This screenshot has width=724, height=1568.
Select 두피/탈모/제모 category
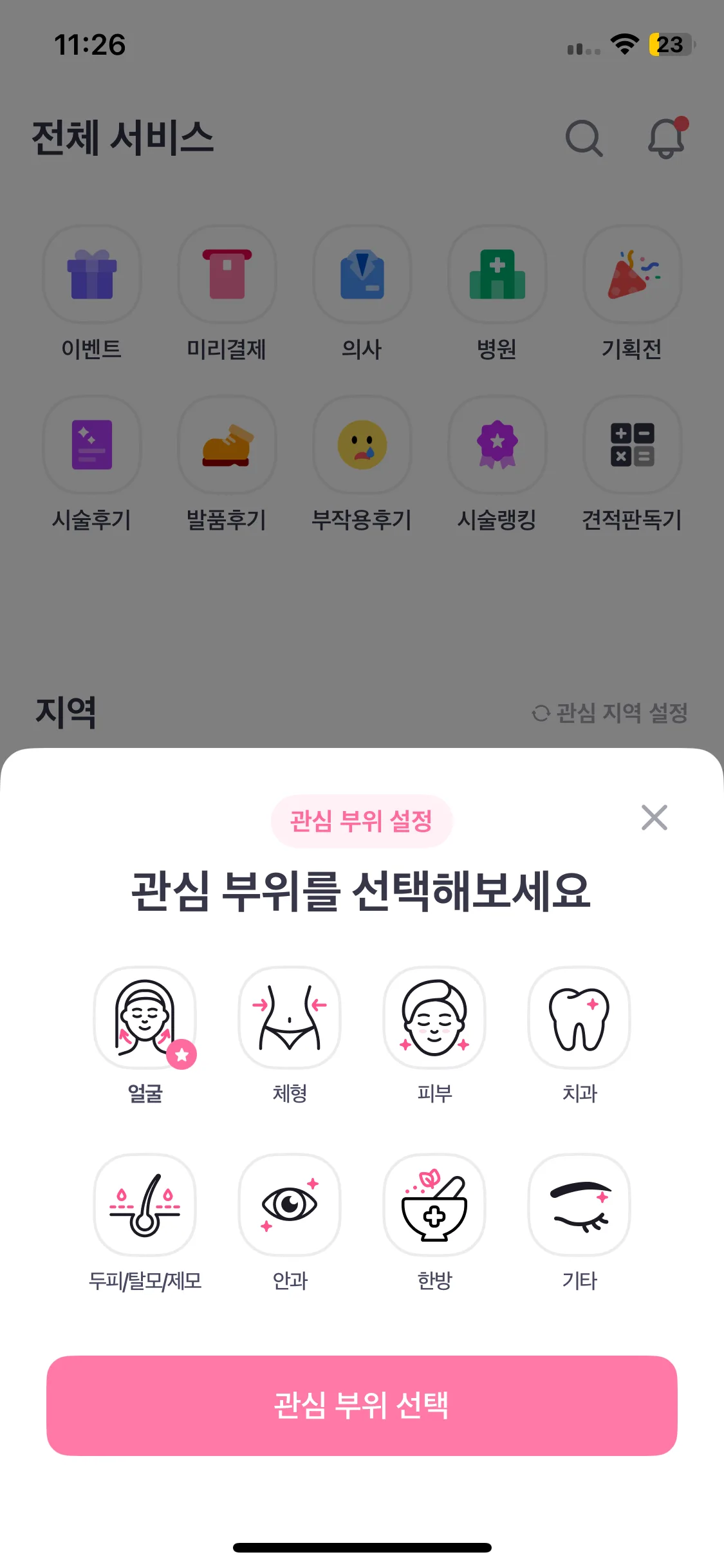click(145, 1204)
